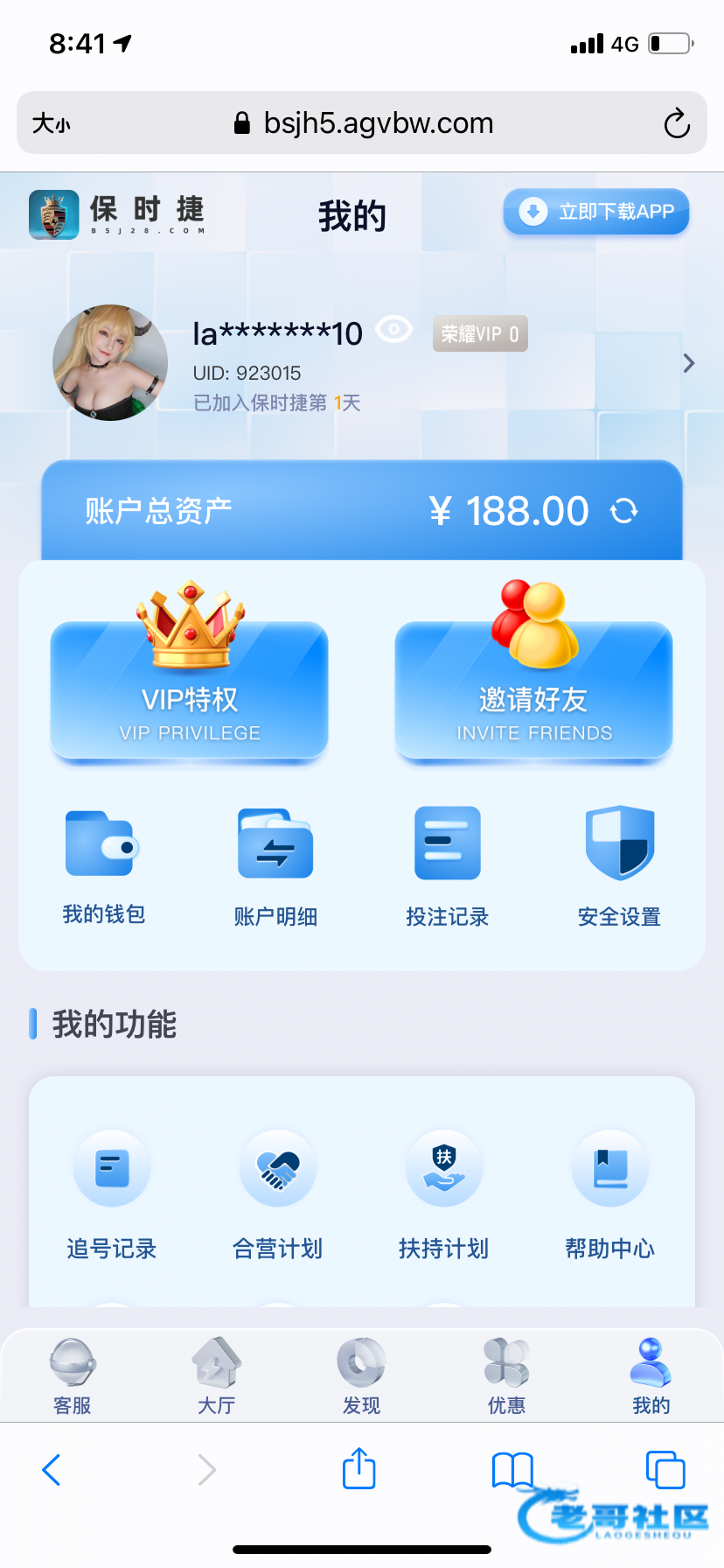Image resolution: width=724 pixels, height=1568 pixels.
Task: Switch to the 客服 customer service tab
Action: tap(73, 1375)
